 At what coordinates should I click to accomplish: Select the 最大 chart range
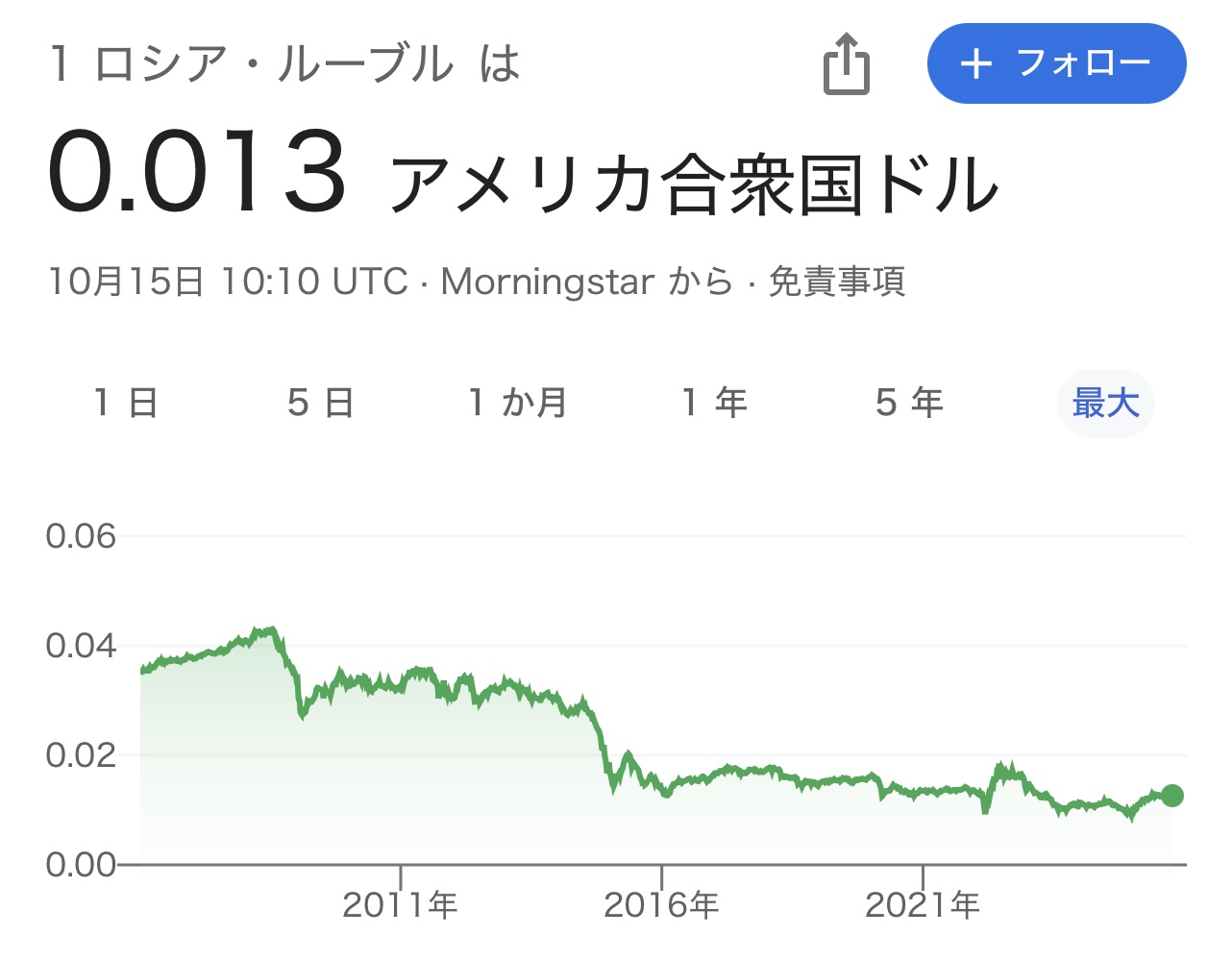click(x=1105, y=403)
